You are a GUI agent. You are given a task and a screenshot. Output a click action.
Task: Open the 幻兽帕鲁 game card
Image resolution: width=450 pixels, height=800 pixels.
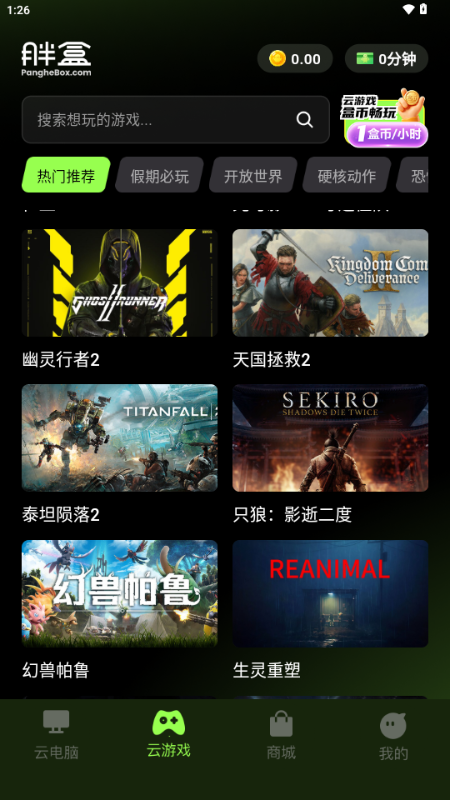pyautogui.click(x=120, y=610)
